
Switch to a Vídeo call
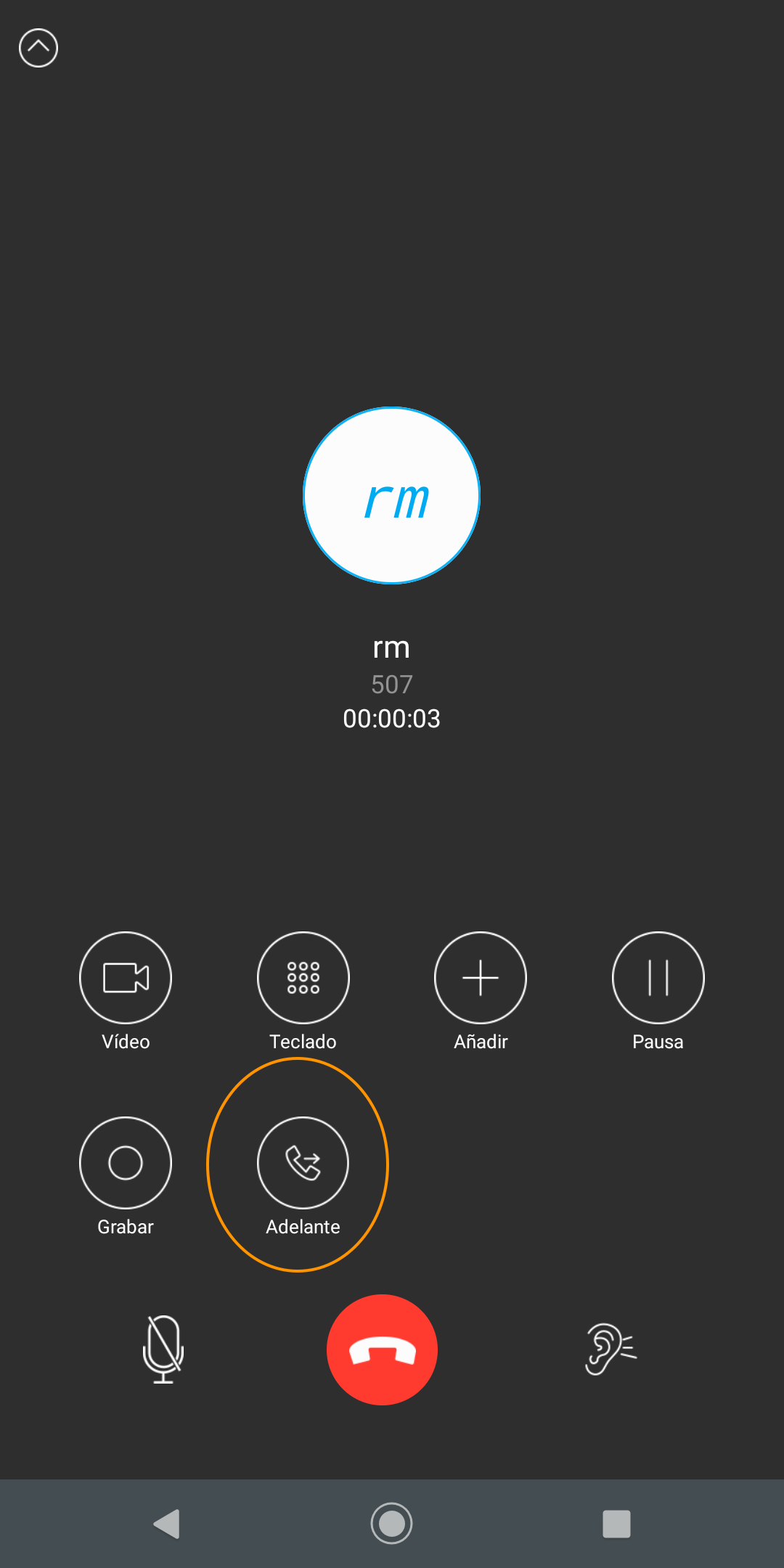click(x=126, y=977)
